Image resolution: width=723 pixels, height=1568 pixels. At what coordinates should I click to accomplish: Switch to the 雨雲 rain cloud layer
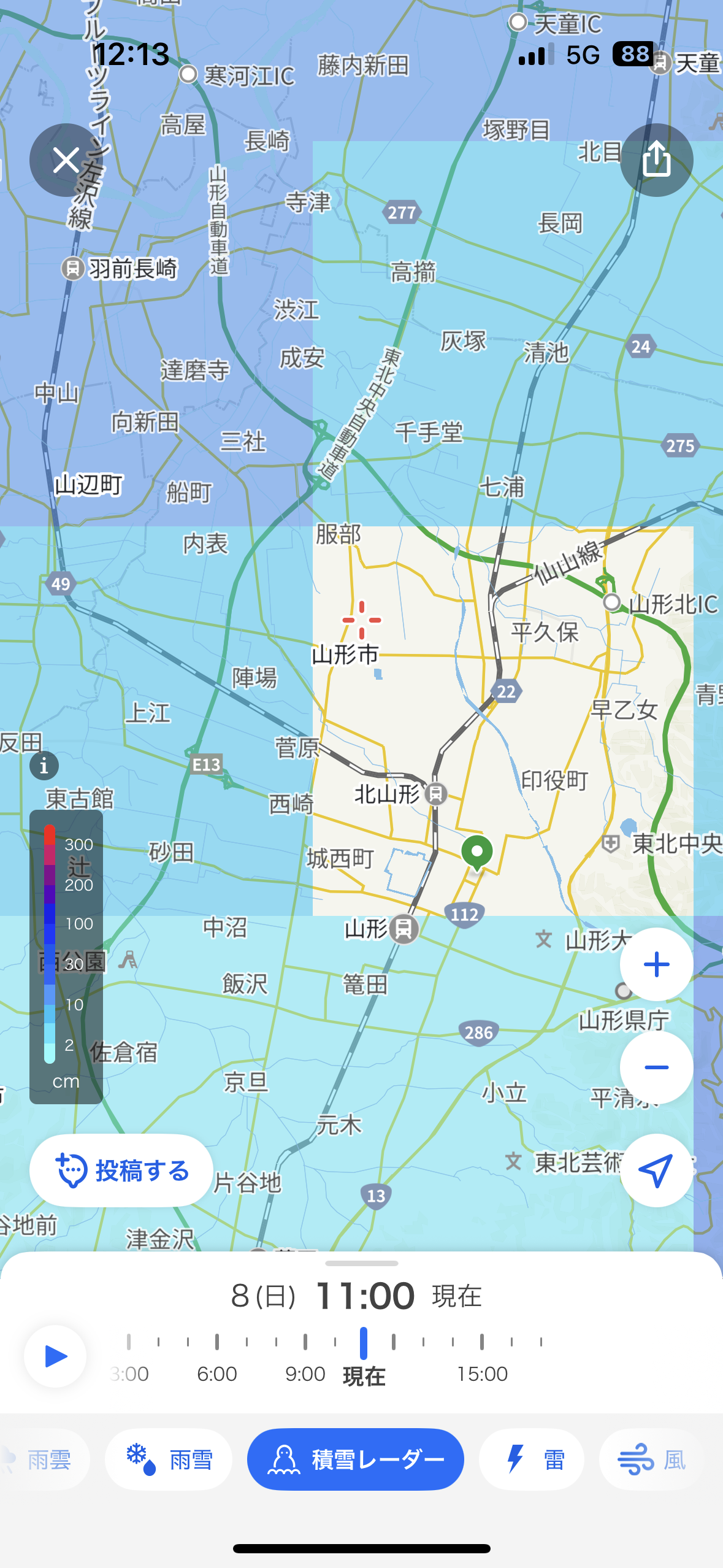tap(44, 1459)
